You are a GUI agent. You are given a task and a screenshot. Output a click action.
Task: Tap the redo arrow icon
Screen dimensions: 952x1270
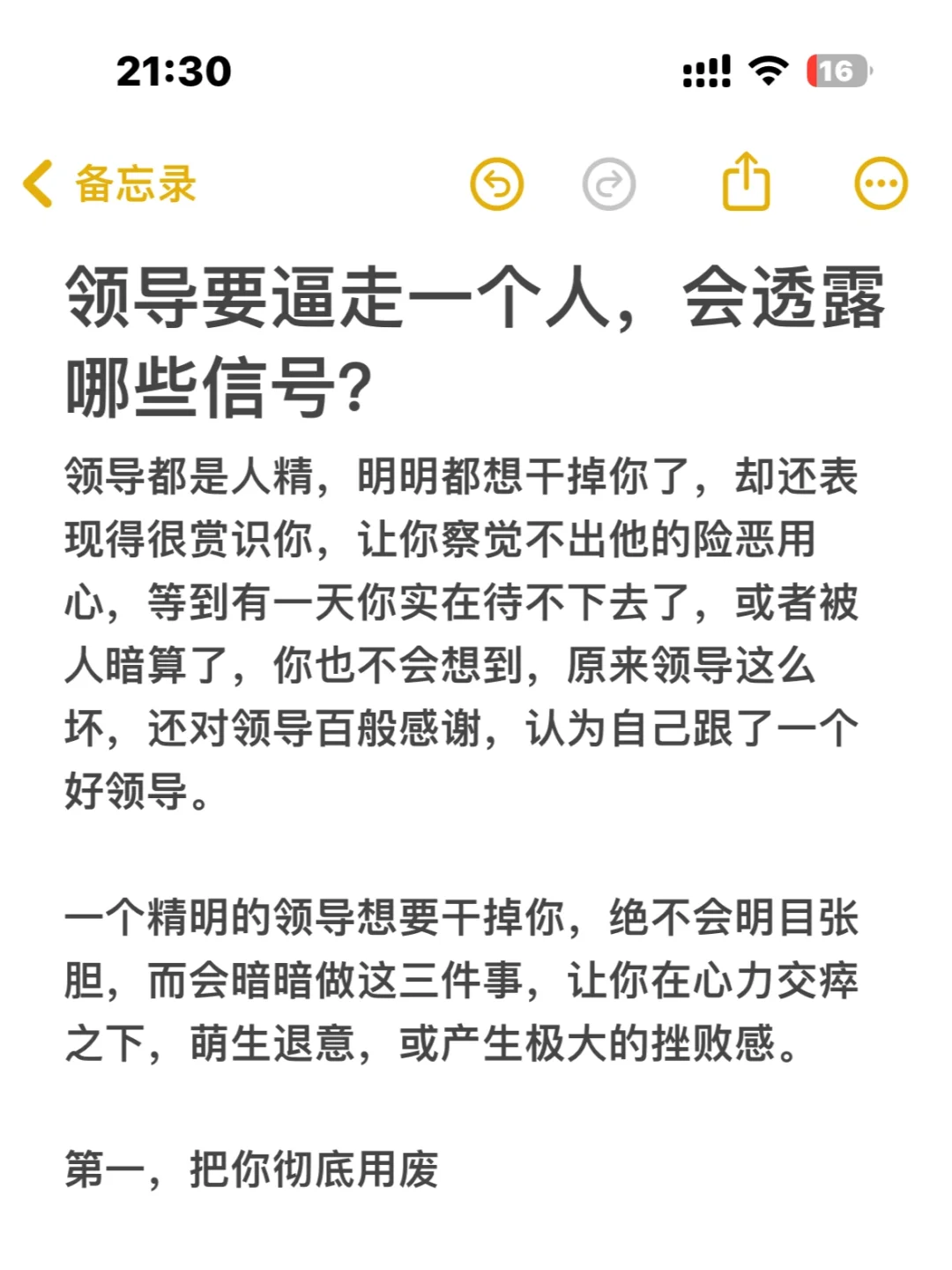pos(609,184)
